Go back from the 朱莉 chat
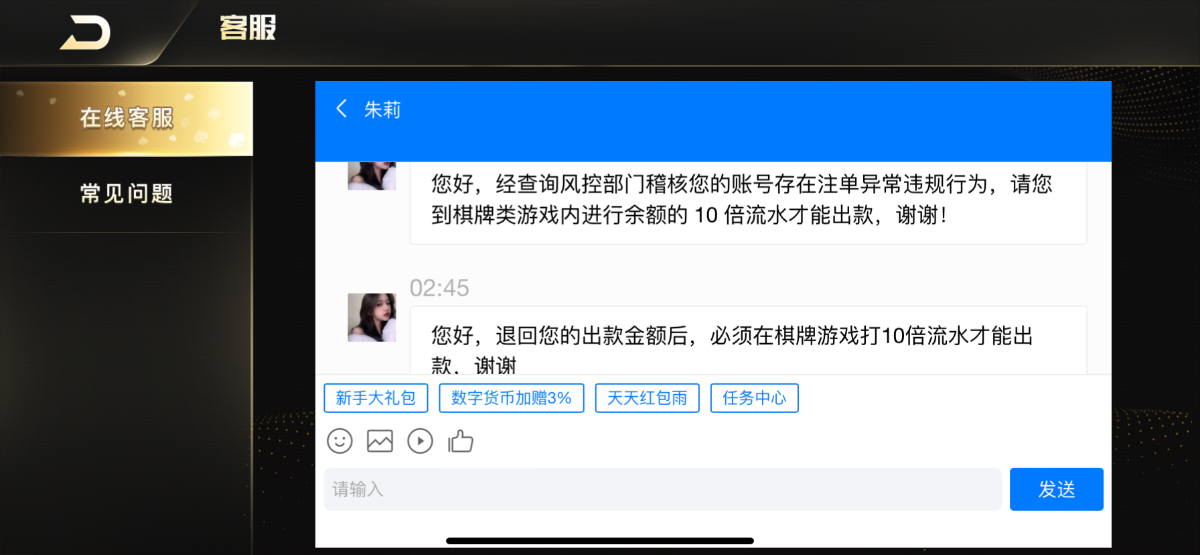The height and width of the screenshot is (555, 1200). [x=342, y=109]
